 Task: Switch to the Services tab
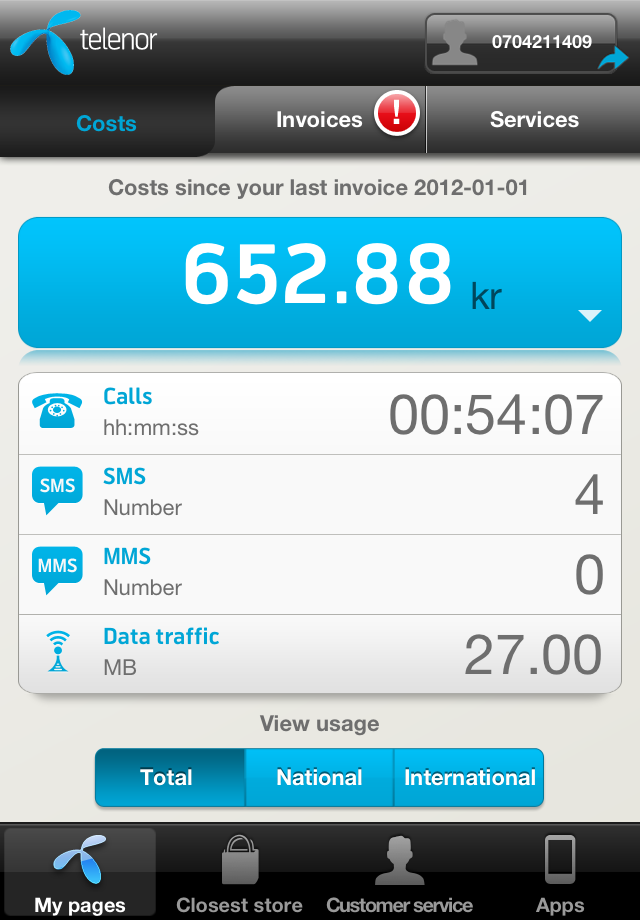(x=534, y=120)
